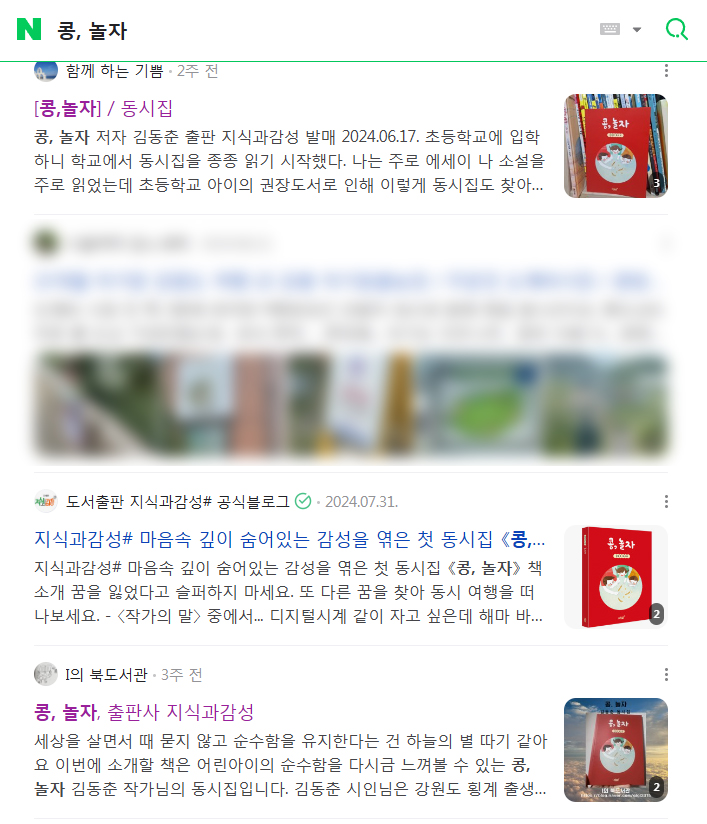707x824 pixels.
Task: View the book-over-sky thumbnail image
Action: point(615,749)
